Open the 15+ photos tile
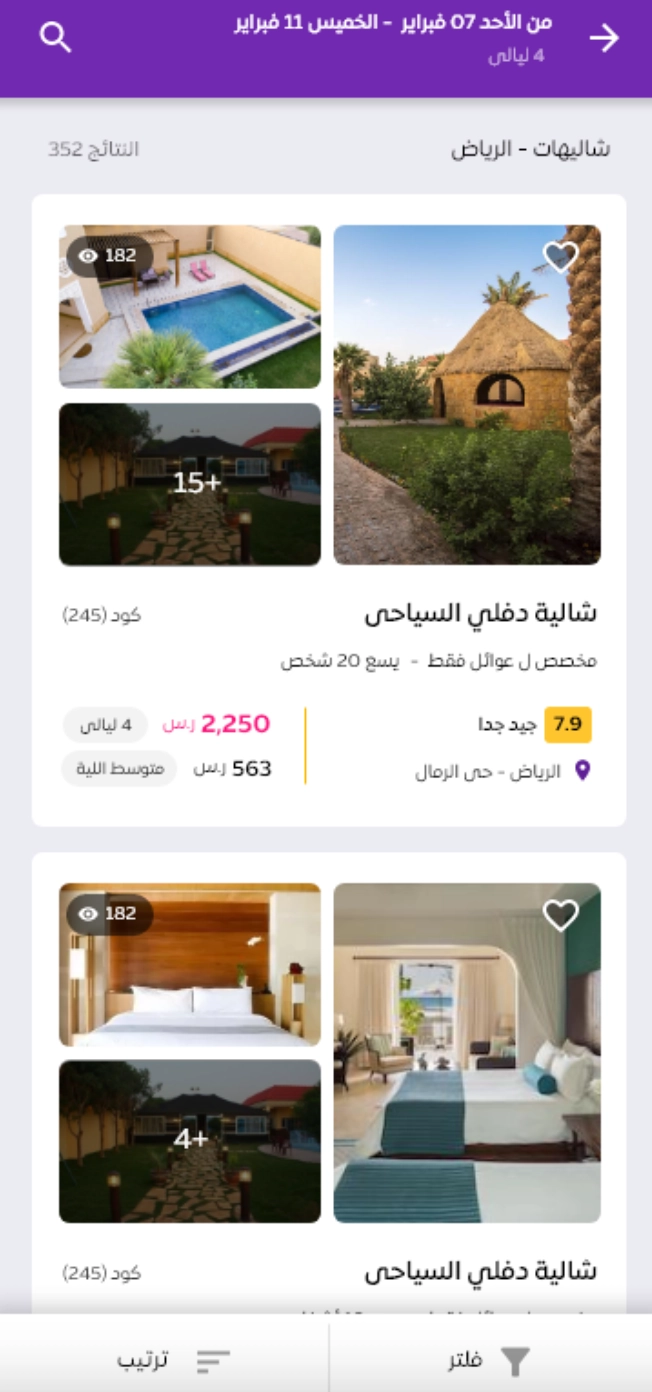Viewport: 652px width, 1392px height. click(x=190, y=484)
